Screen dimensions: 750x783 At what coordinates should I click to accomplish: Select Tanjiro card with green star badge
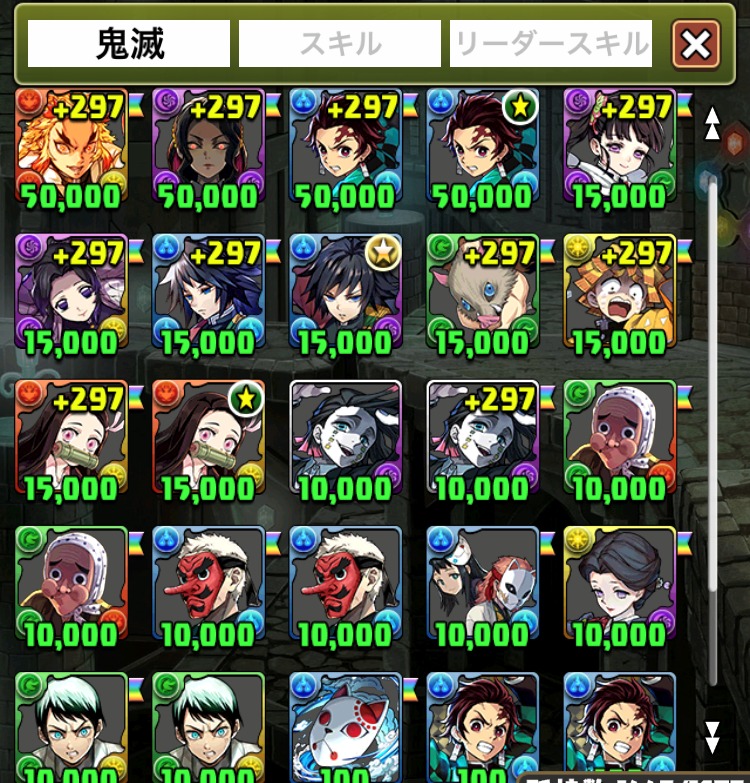pos(482,148)
